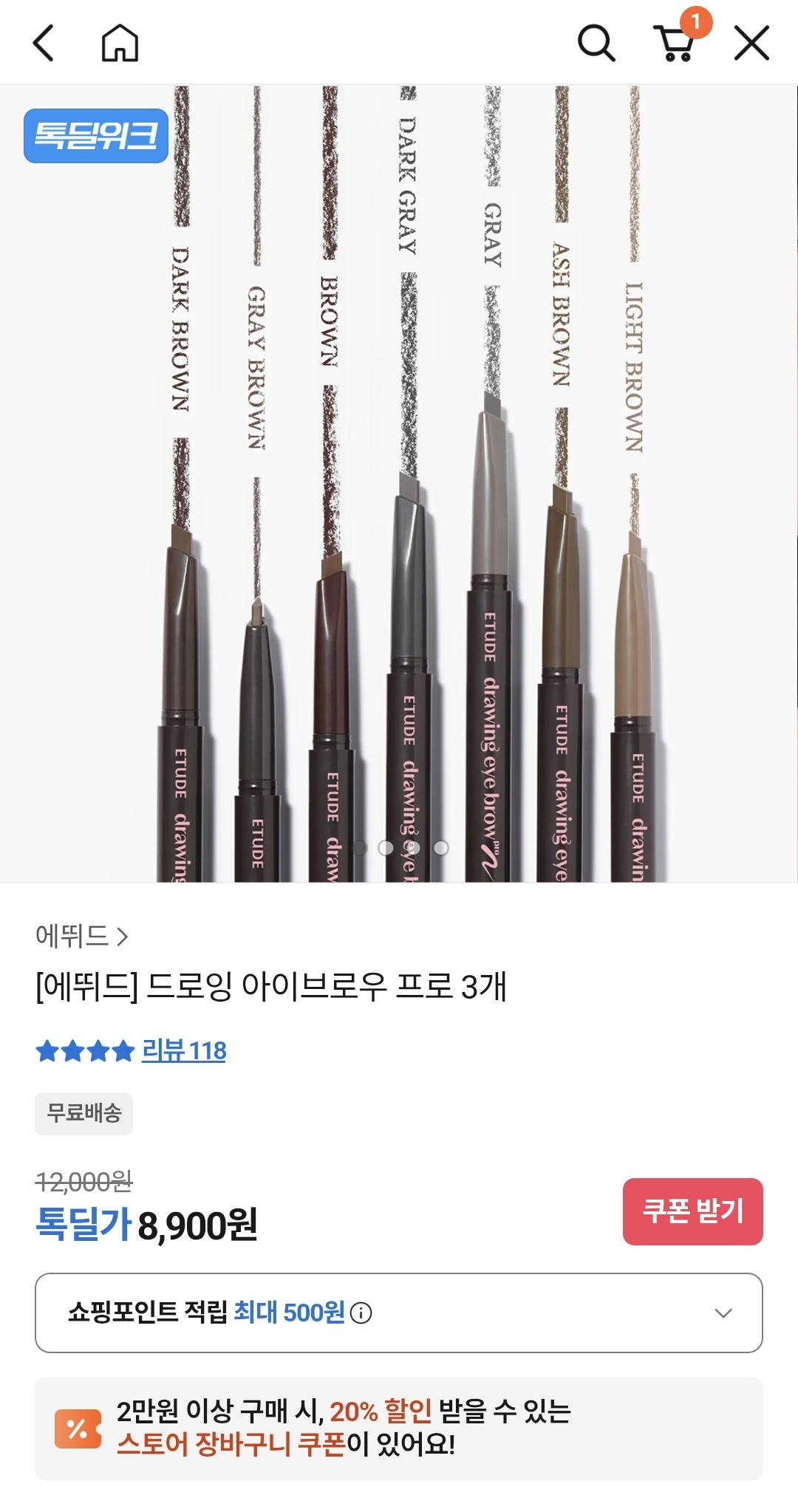
Task: Show info about 쇼핑포인트 적립 최대 500원
Action: [361, 1313]
